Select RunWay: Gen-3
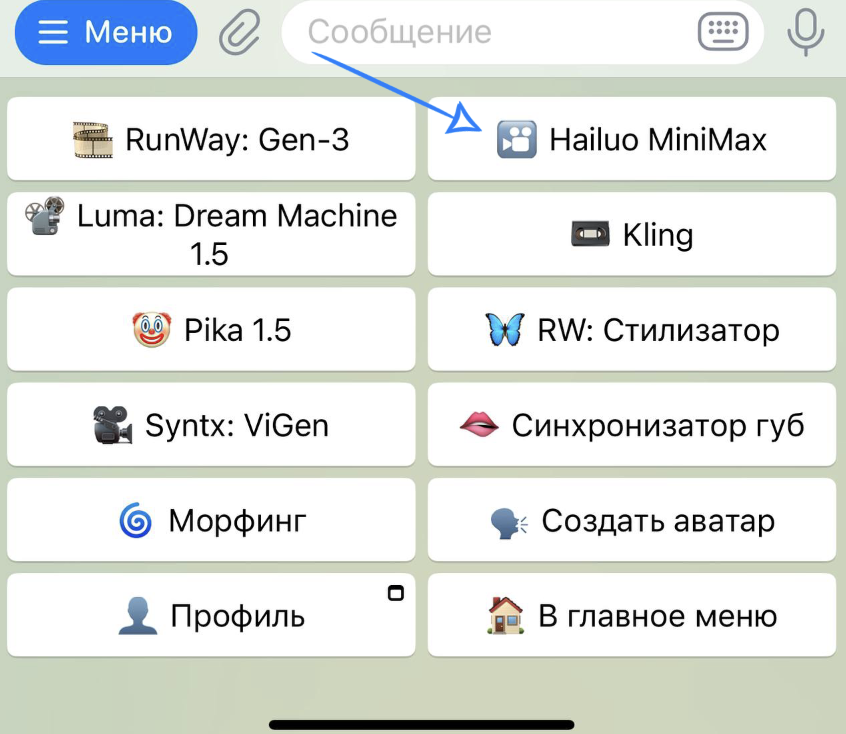The image size is (846, 734). [211, 139]
